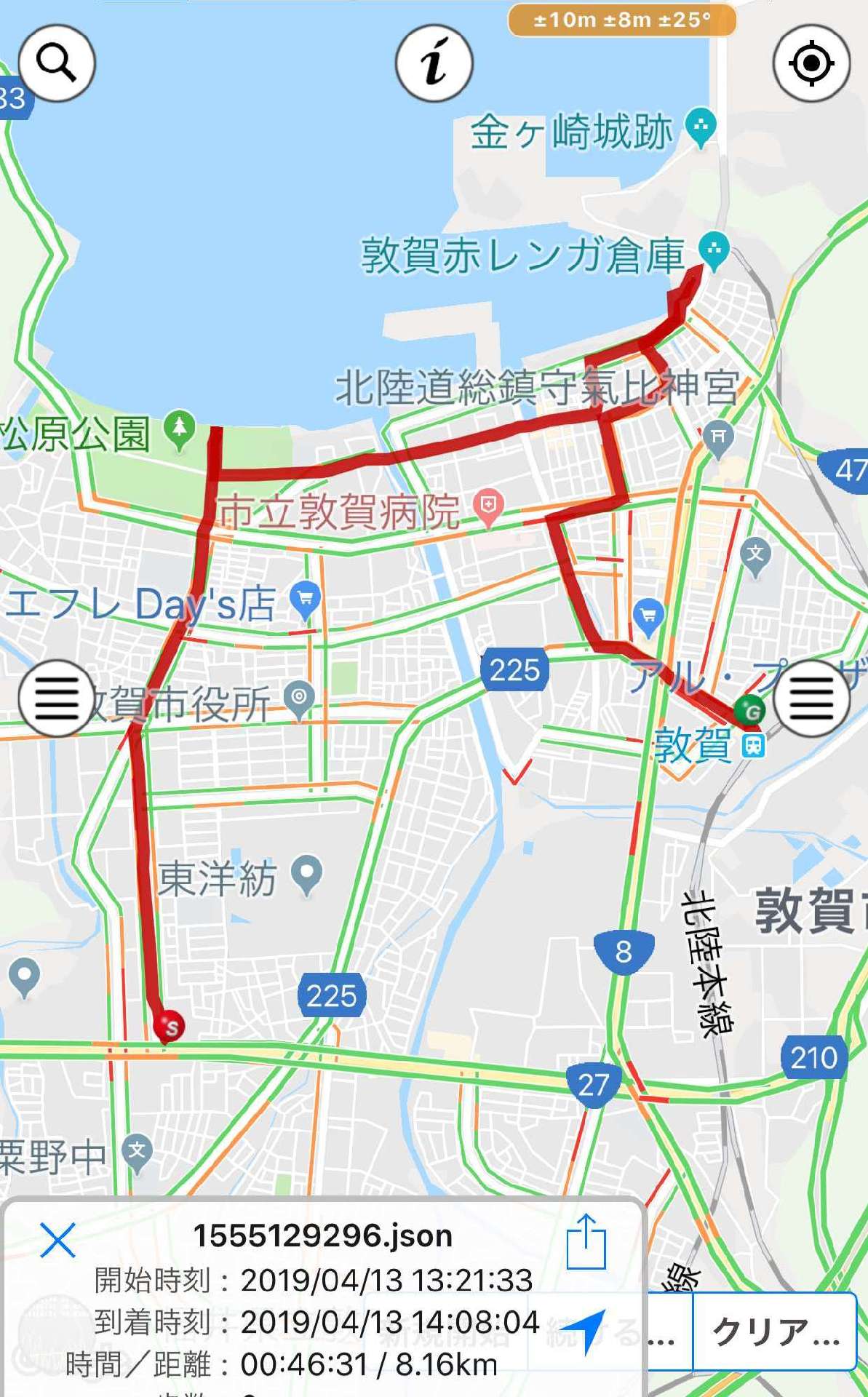The height and width of the screenshot is (1397, 868).
Task: Select the 敦賀赤レンガ倉庫 map pin
Action: (x=714, y=252)
